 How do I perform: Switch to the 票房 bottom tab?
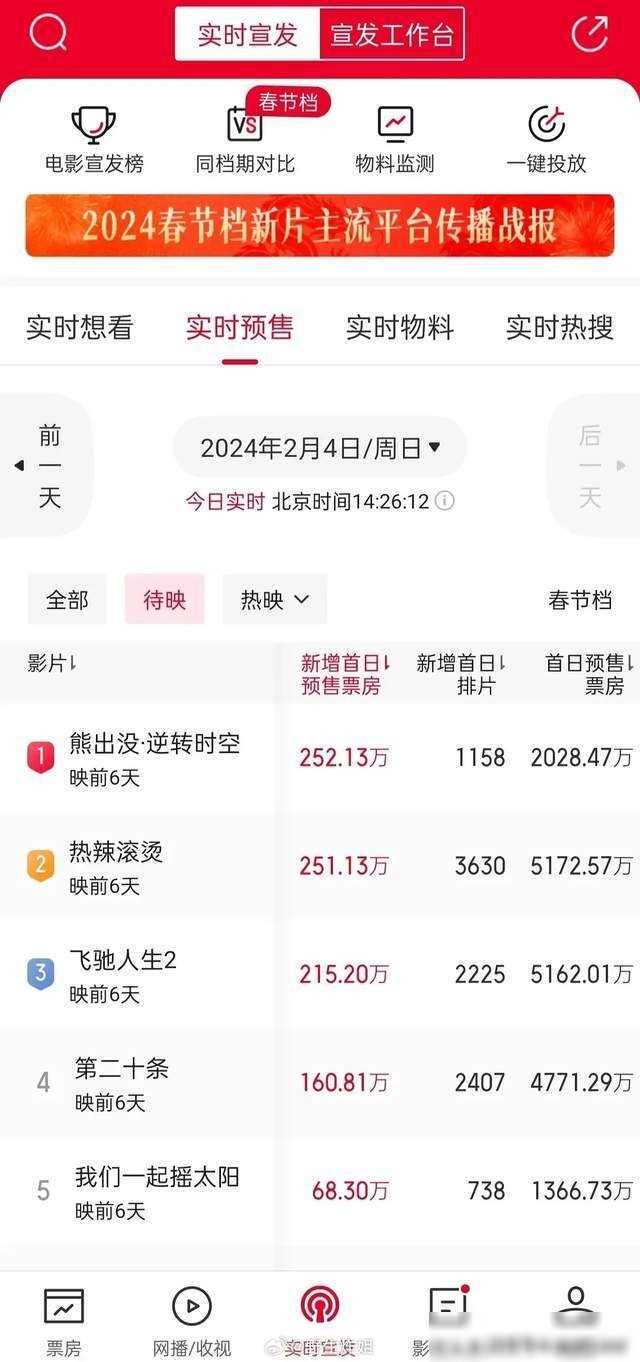[63, 1320]
